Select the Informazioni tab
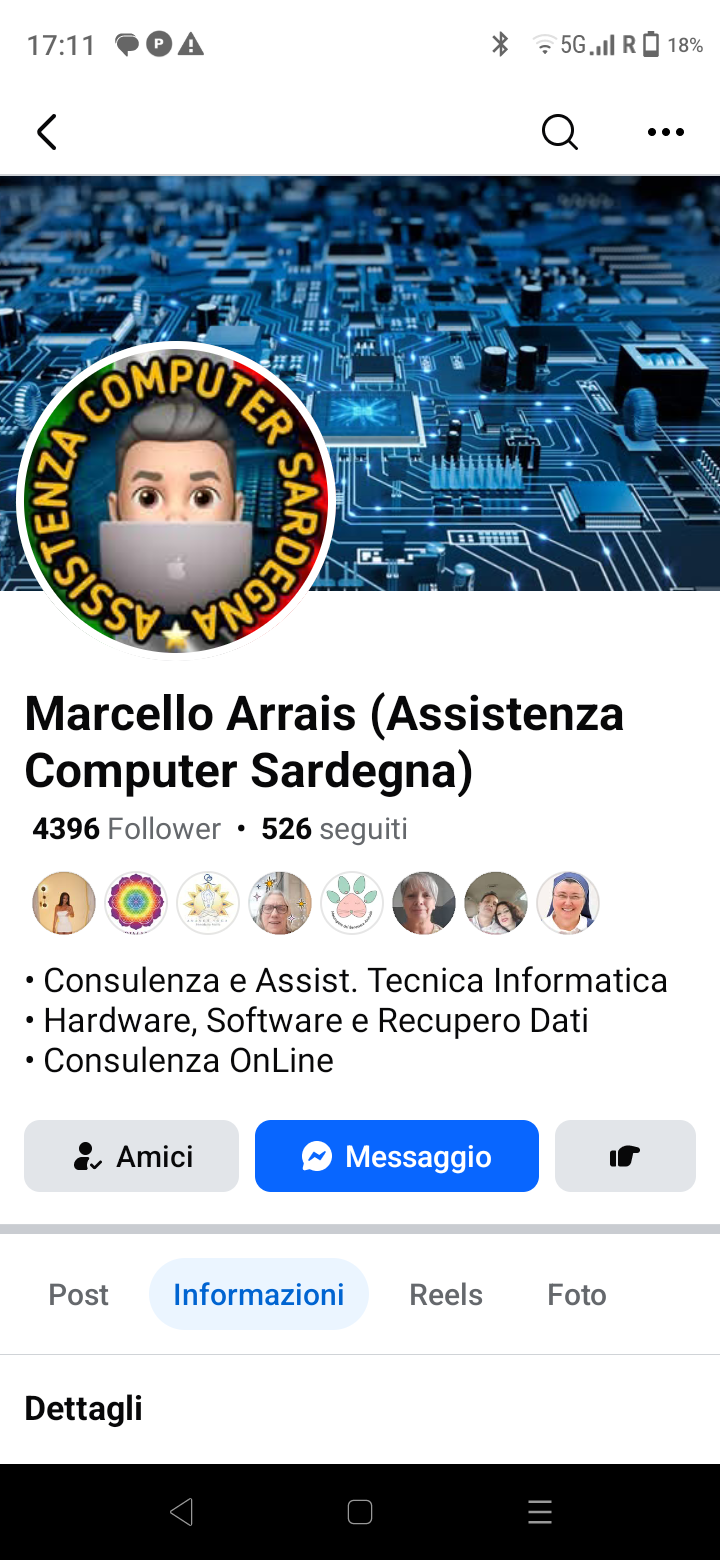720x1560 pixels. [258, 1294]
